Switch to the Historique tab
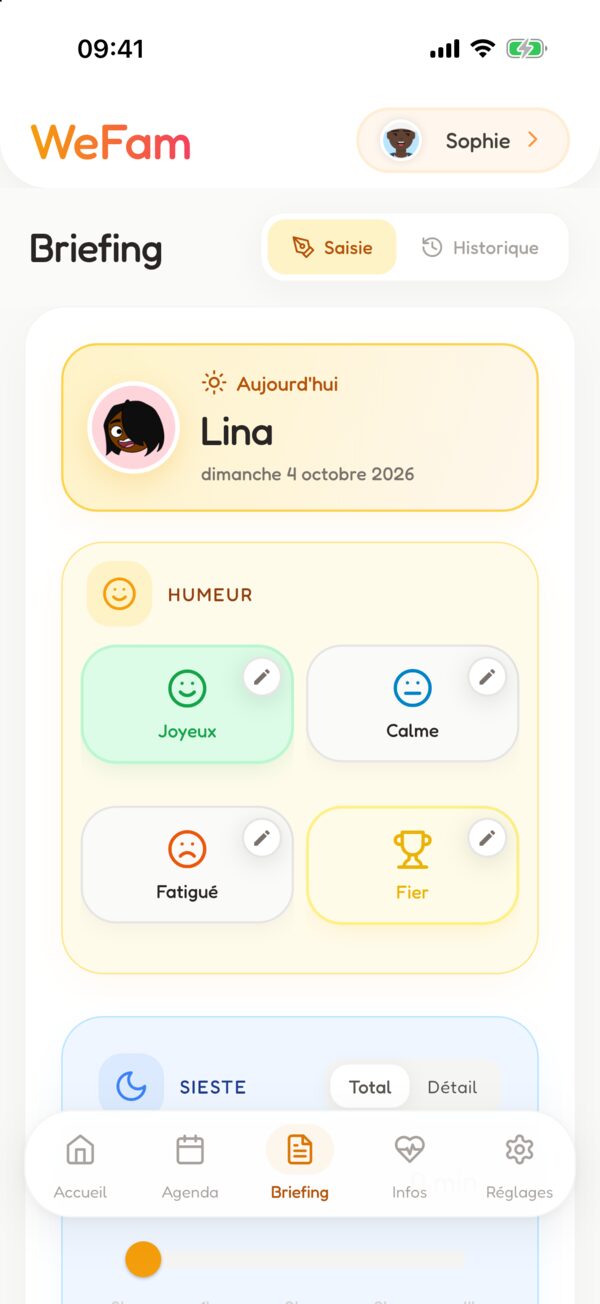The width and height of the screenshot is (600, 1304). click(480, 247)
